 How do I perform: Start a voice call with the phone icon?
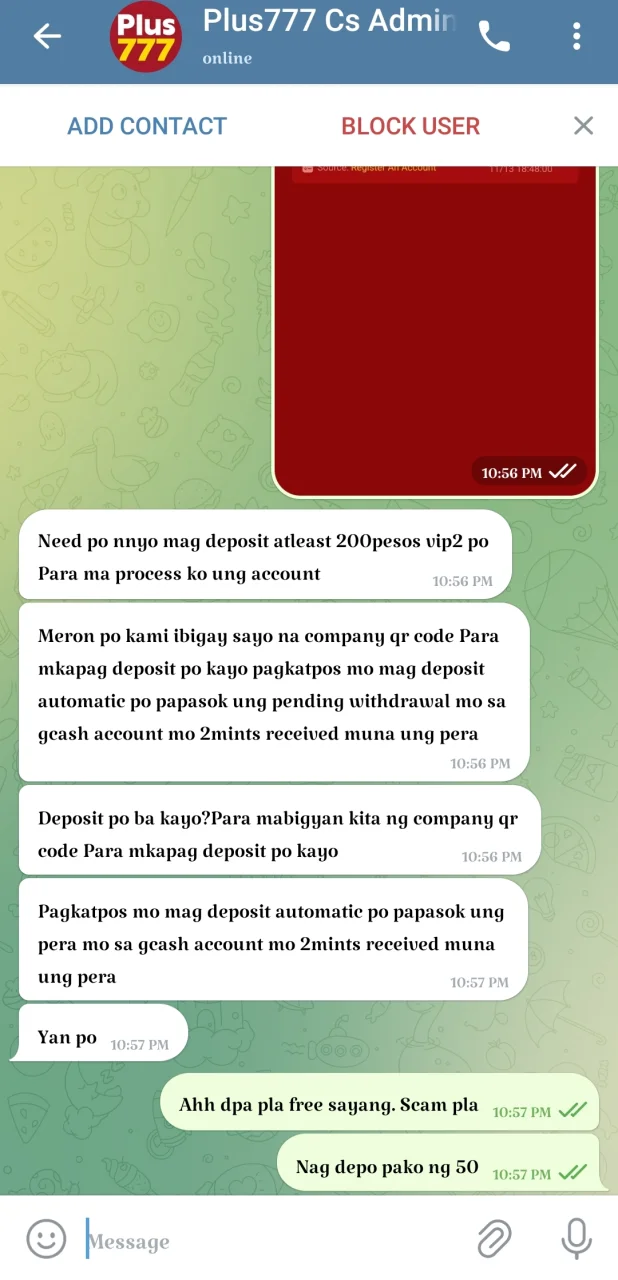point(494,37)
